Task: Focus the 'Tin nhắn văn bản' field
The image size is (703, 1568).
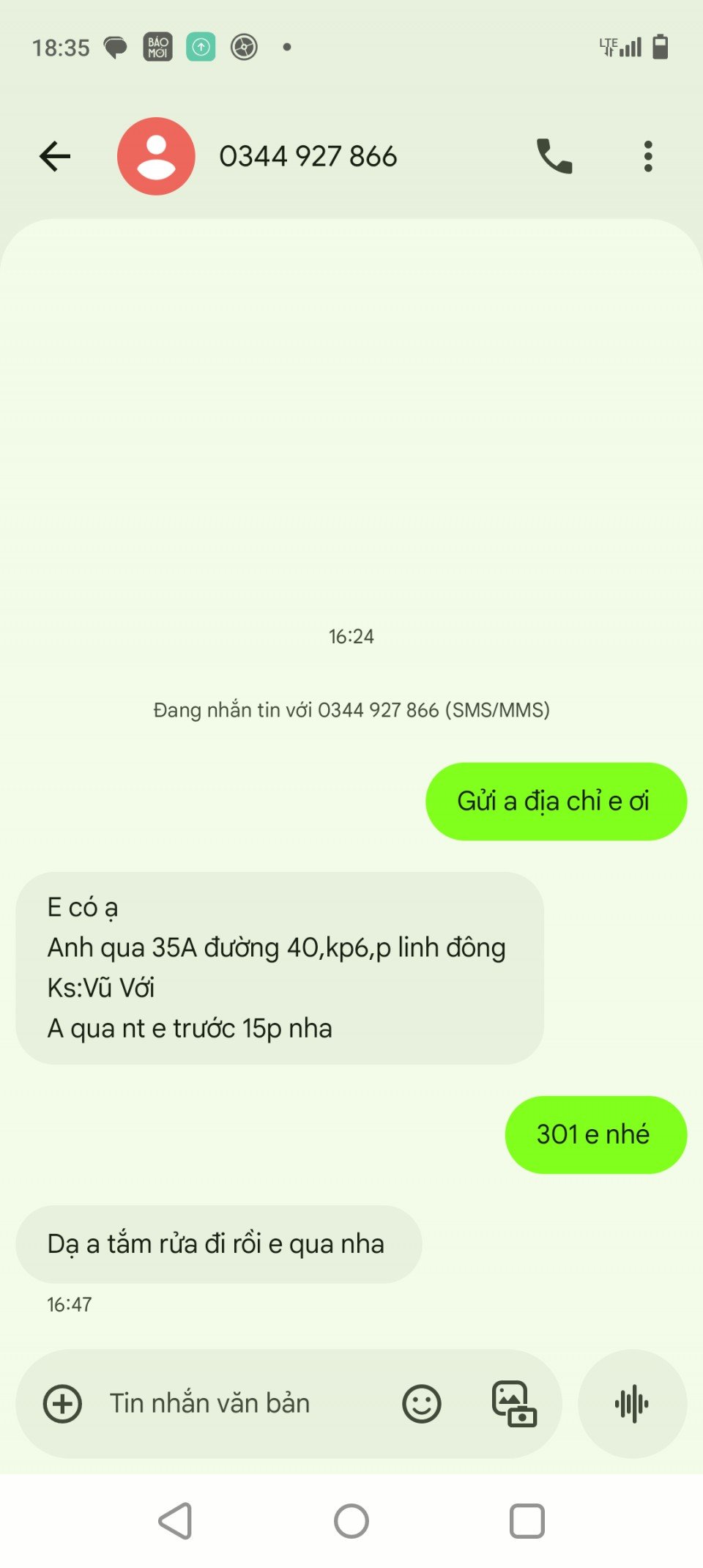Action: click(234, 1404)
